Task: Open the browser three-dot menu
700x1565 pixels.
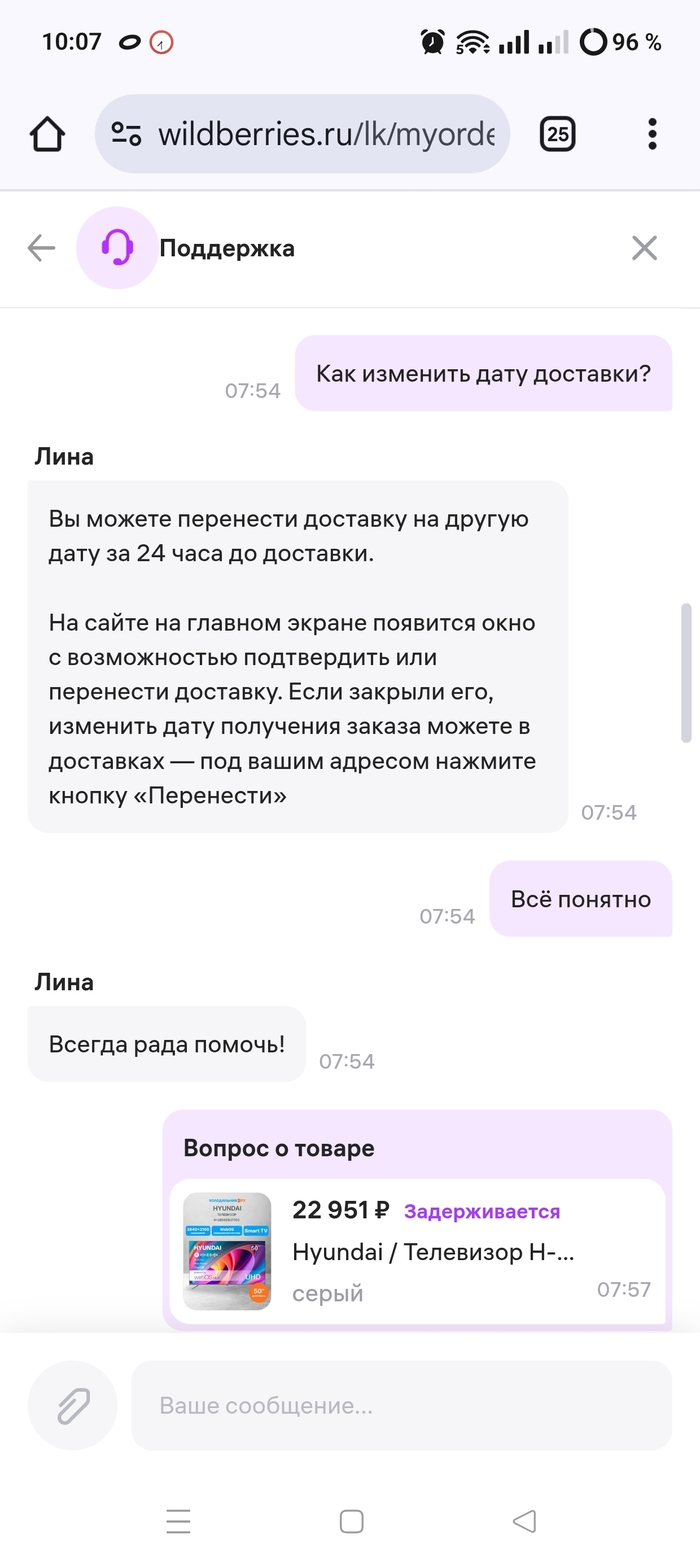Action: [x=652, y=134]
